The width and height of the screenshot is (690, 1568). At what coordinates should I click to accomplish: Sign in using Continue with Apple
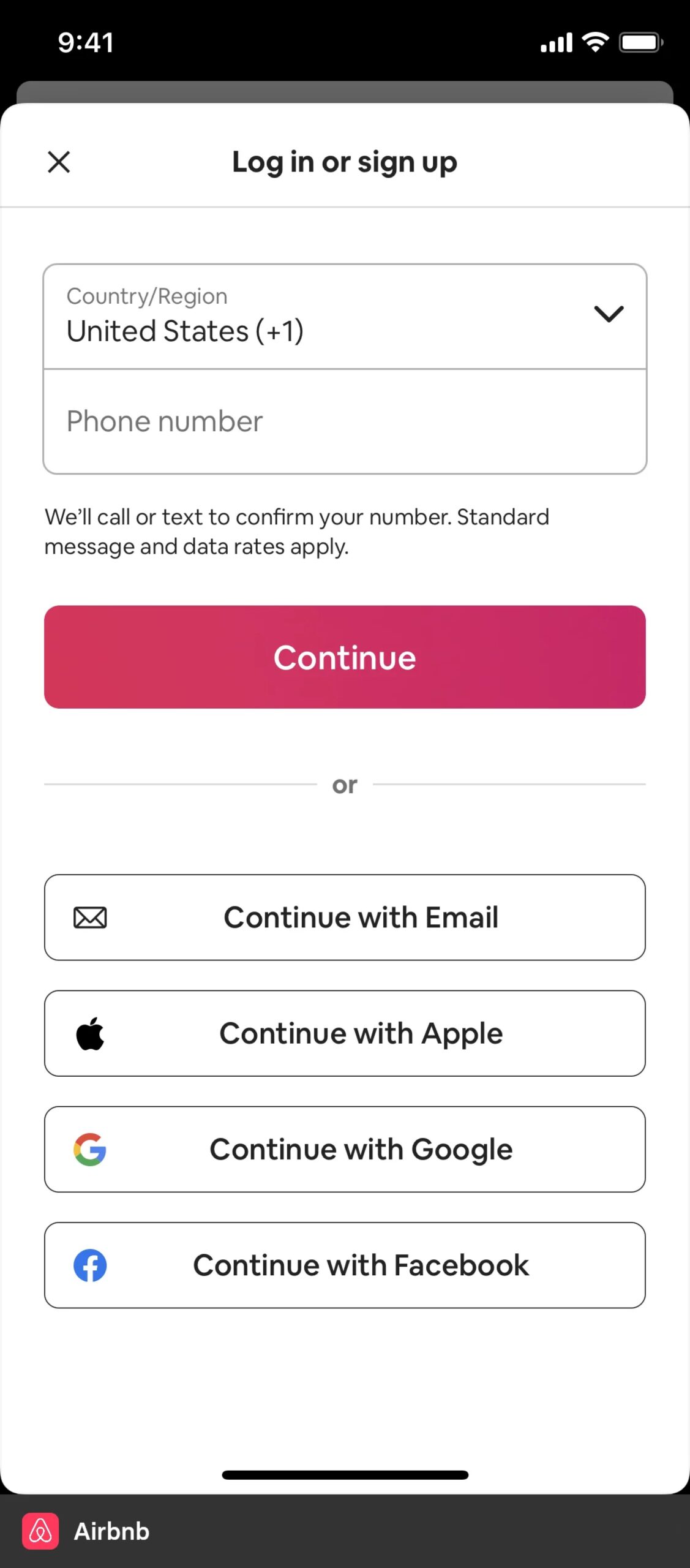(x=345, y=1033)
